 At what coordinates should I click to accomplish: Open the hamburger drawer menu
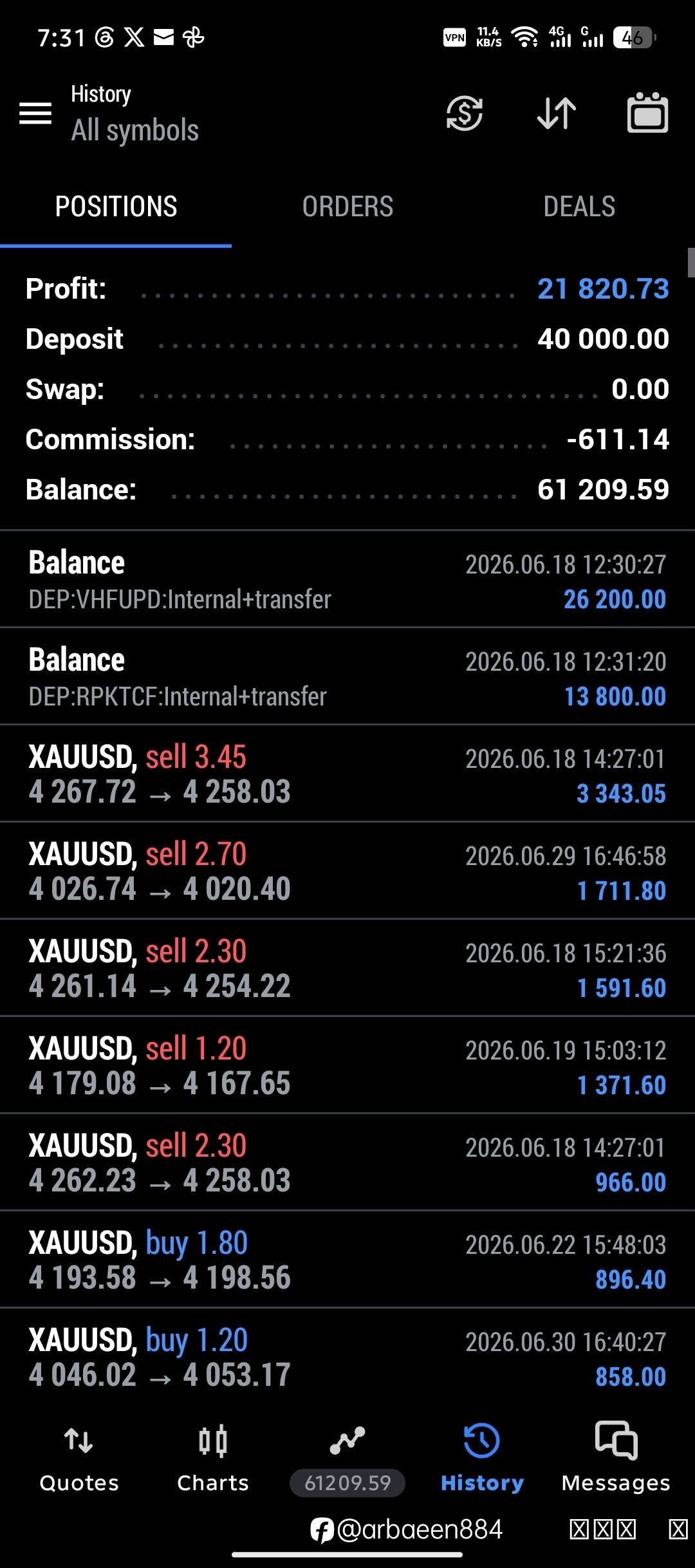click(x=35, y=113)
